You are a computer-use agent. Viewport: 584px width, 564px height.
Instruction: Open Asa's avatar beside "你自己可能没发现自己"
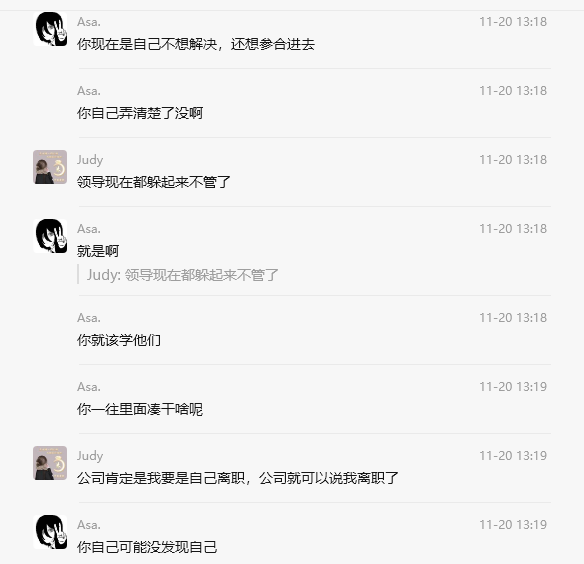tap(50, 532)
